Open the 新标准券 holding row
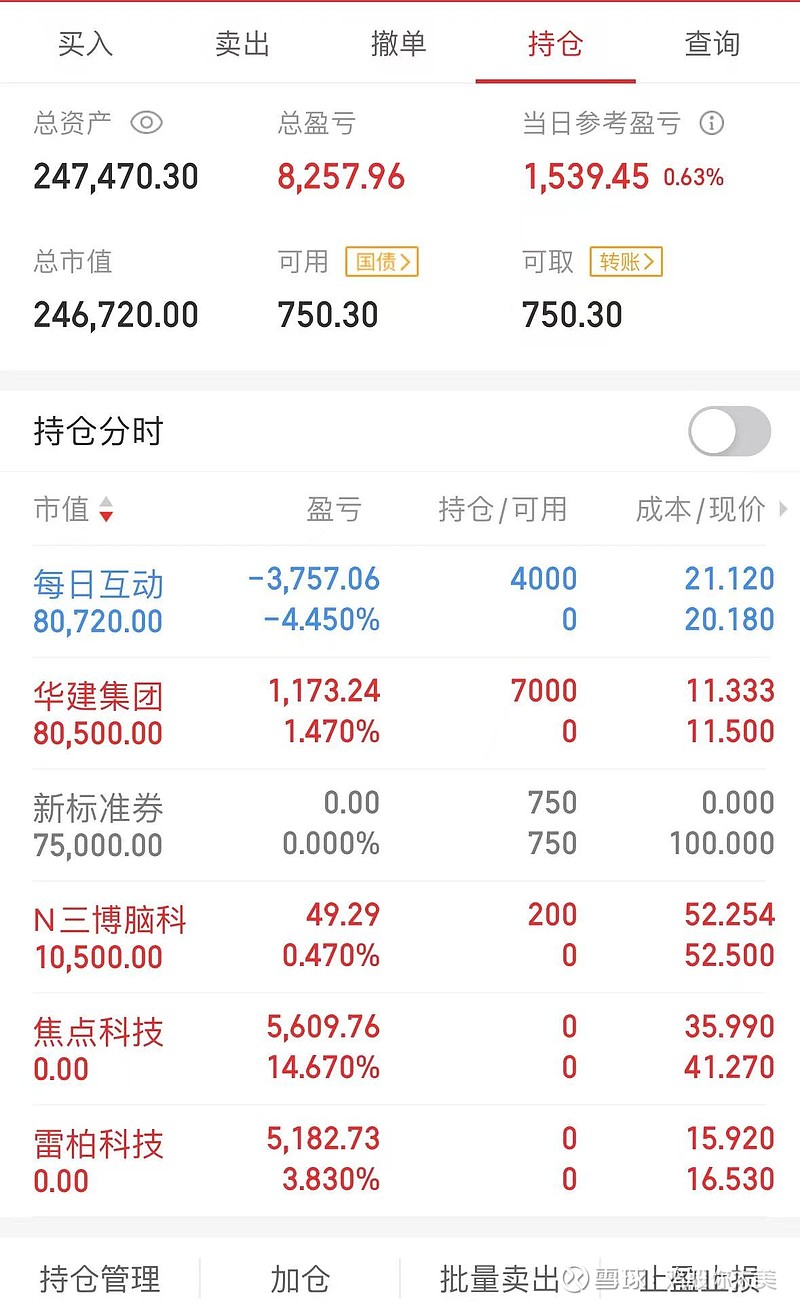 [400, 825]
